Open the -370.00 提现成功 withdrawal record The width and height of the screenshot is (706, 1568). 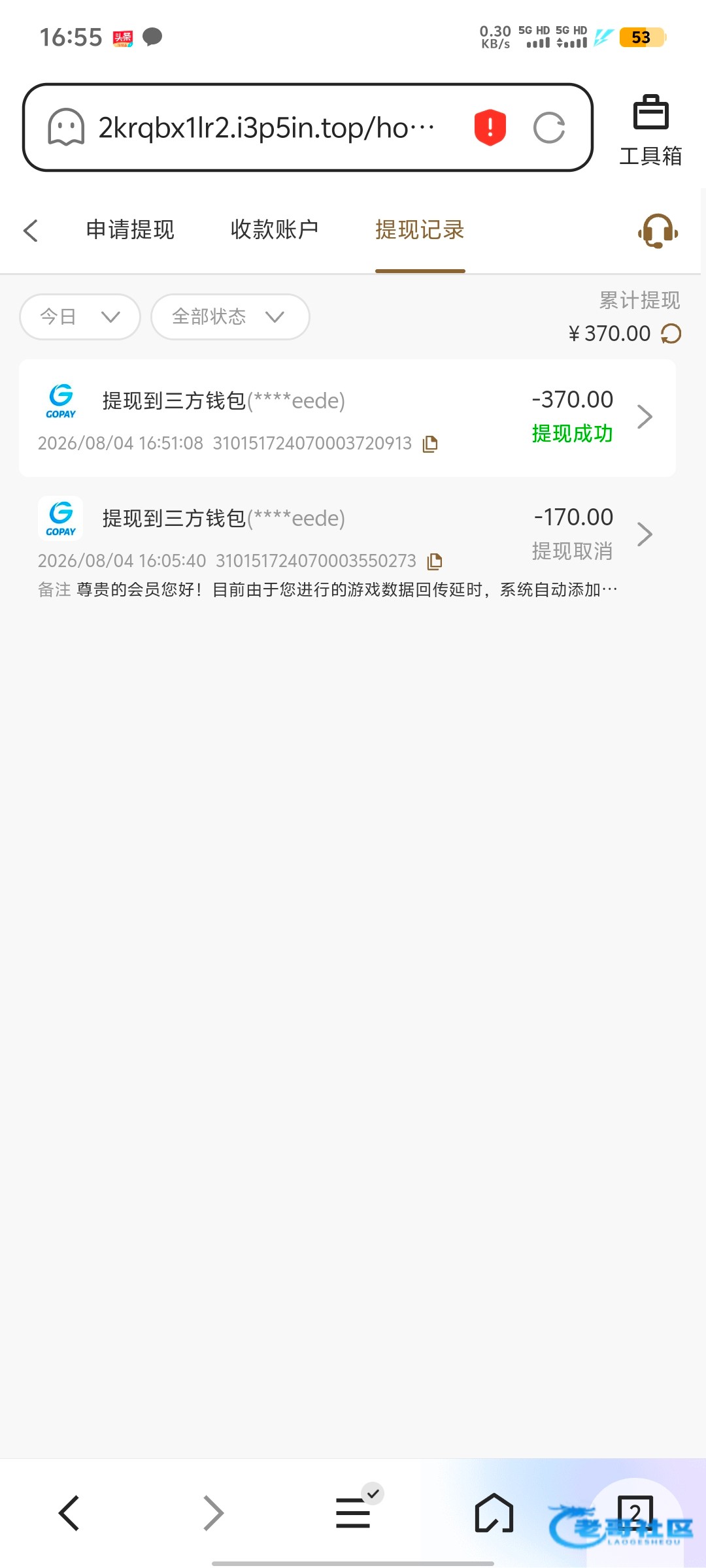tap(347, 417)
